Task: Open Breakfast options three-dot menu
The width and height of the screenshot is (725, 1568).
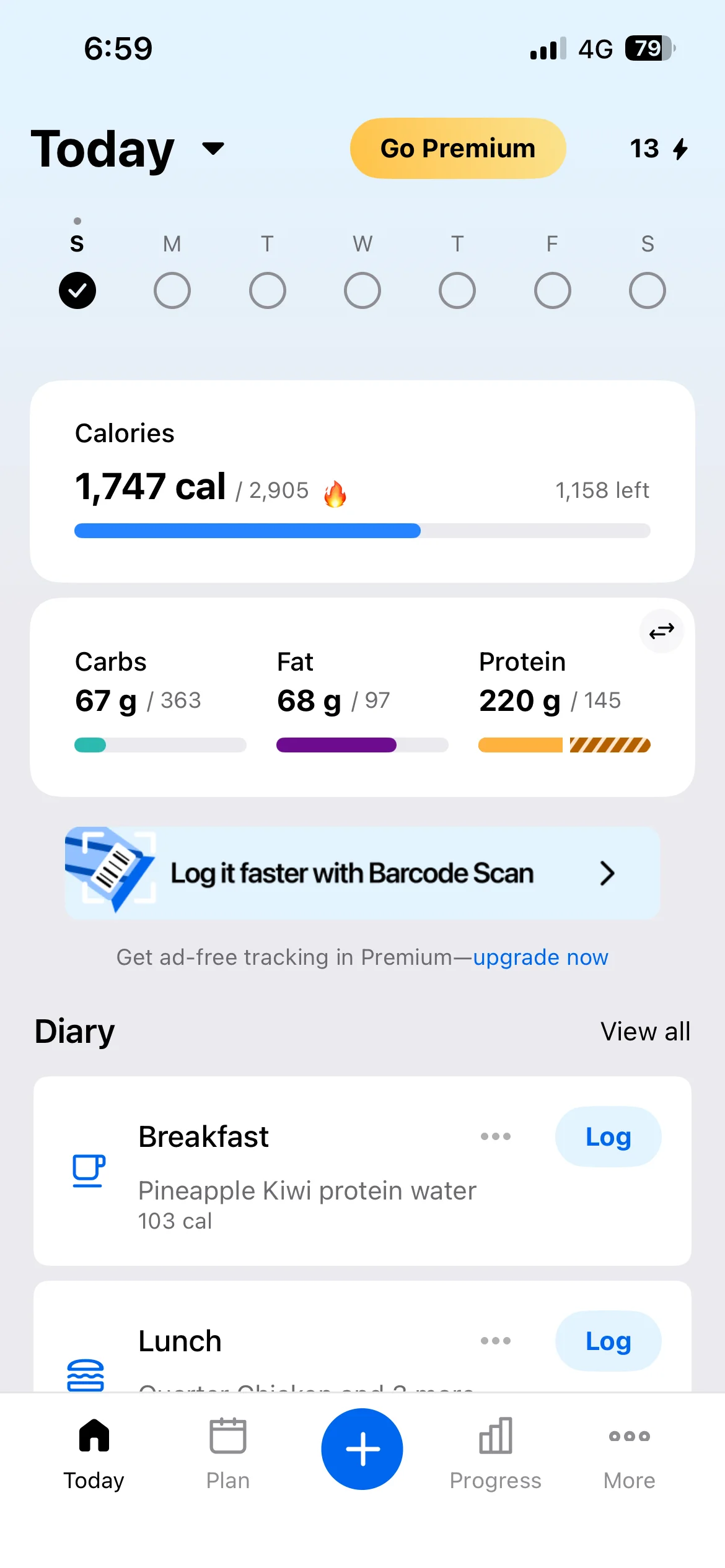Action: click(496, 1136)
